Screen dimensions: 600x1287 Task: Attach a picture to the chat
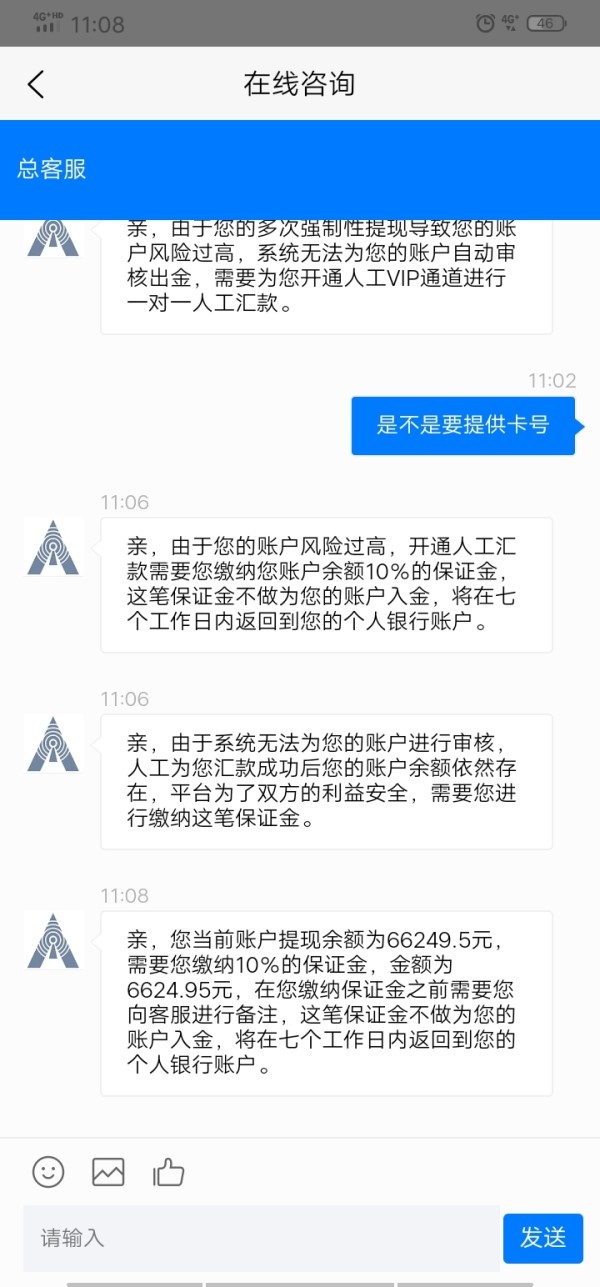[x=108, y=1171]
